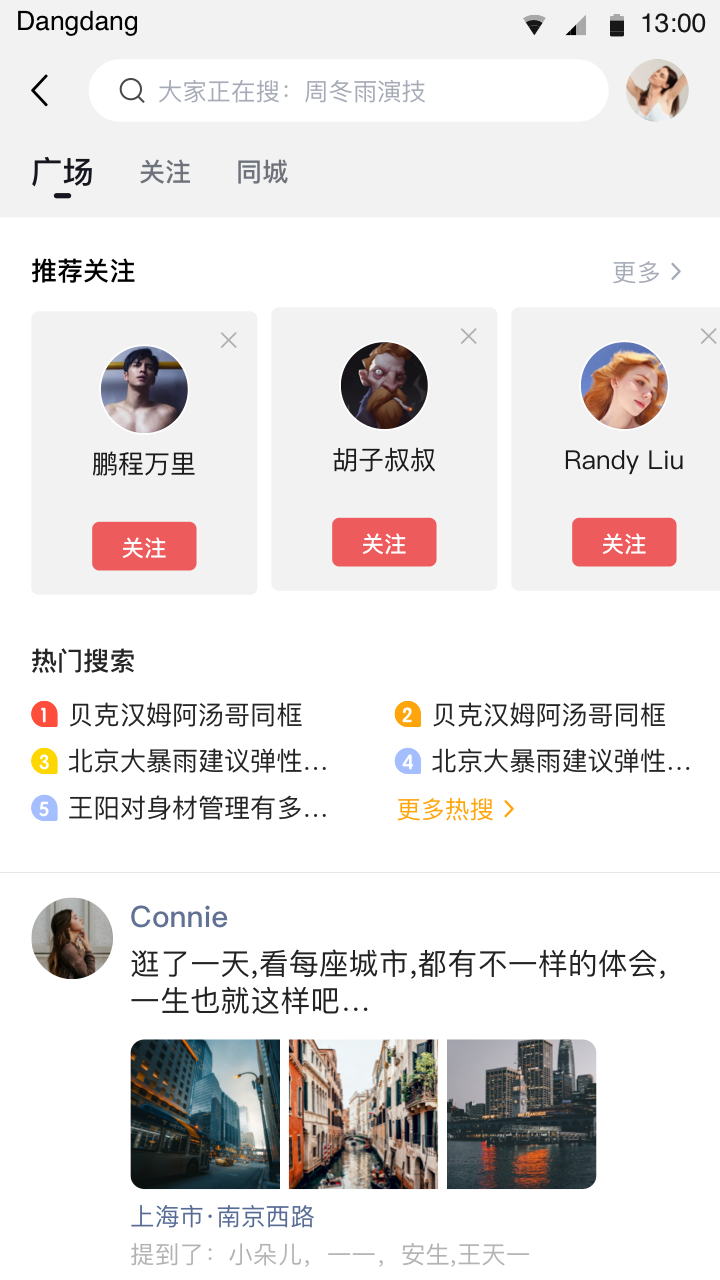This screenshot has width=720, height=1280.
Task: Remove the 胡子叔叔 suggestion card
Action: point(468,335)
